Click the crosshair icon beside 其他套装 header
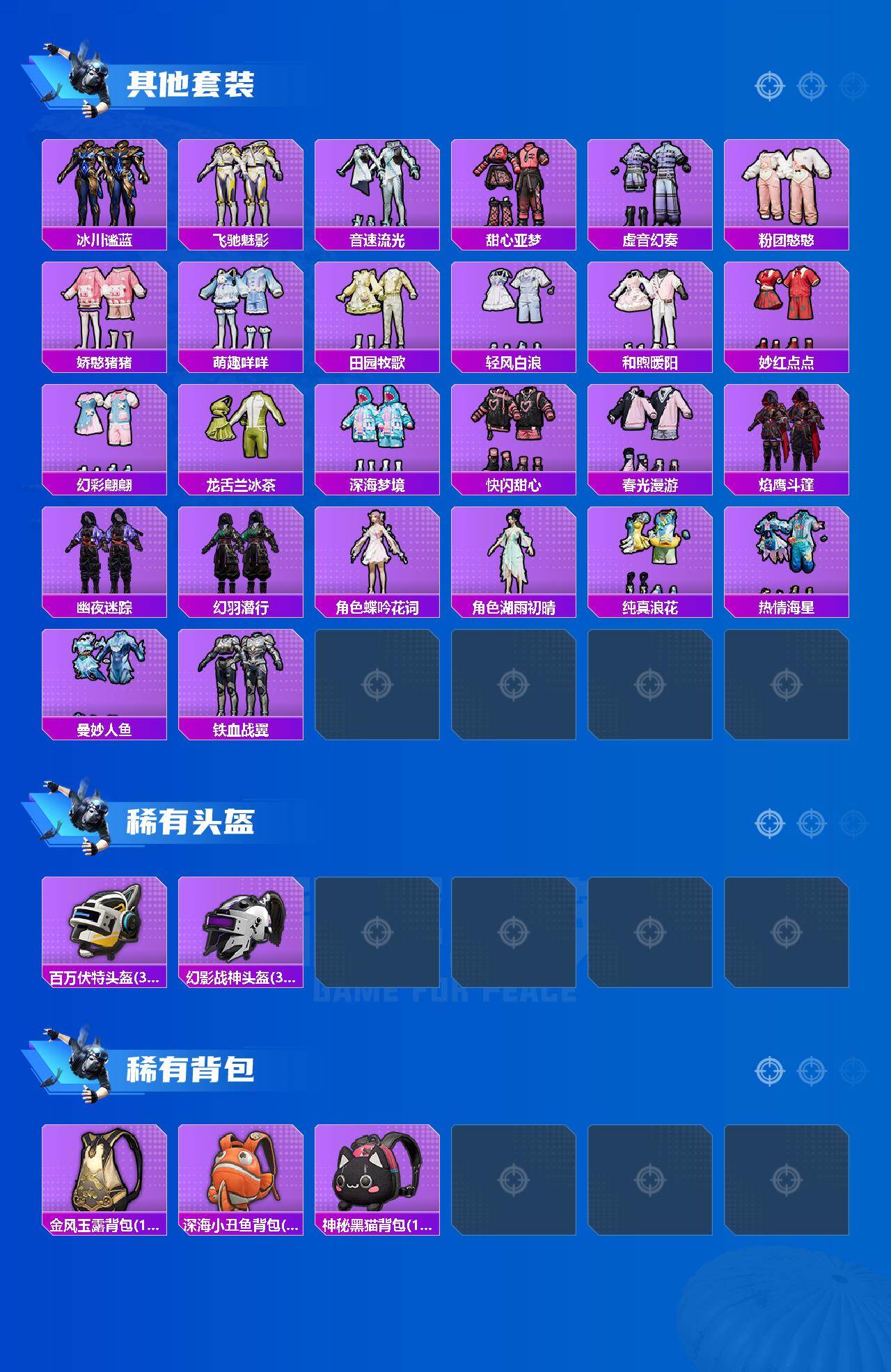Image resolution: width=891 pixels, height=1372 pixels. 768,86
